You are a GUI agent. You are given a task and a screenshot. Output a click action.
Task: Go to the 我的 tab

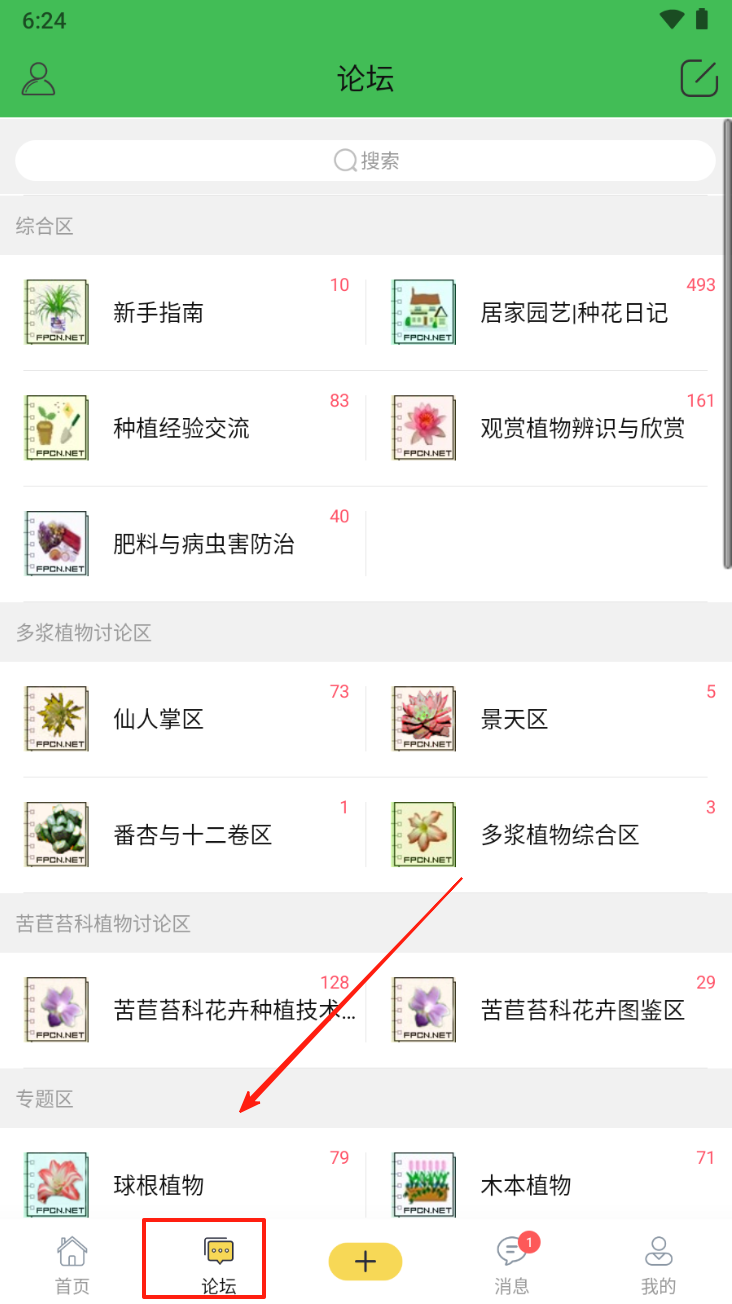(x=658, y=1264)
